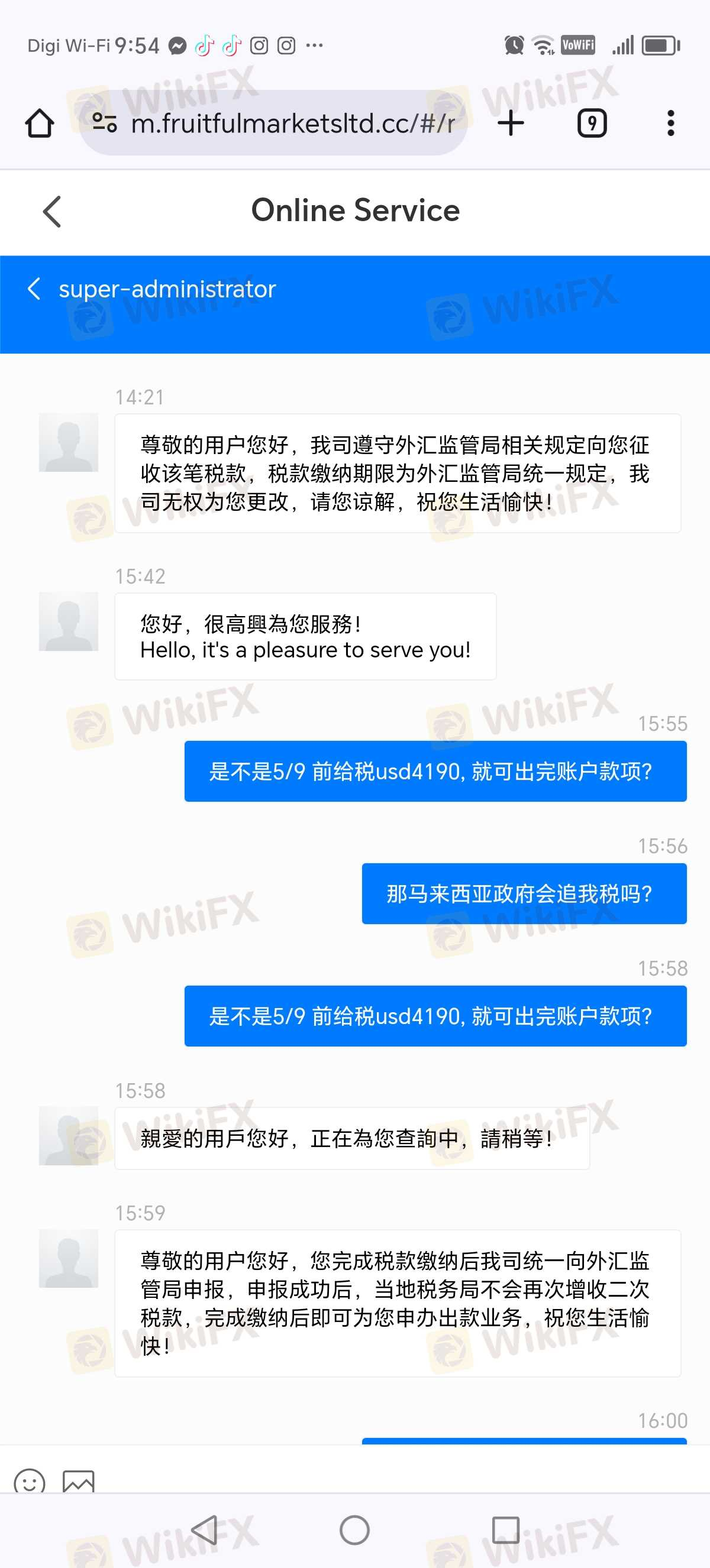This screenshot has height=1568, width=710.
Task: Tap the system home button
Action: (x=354, y=1530)
